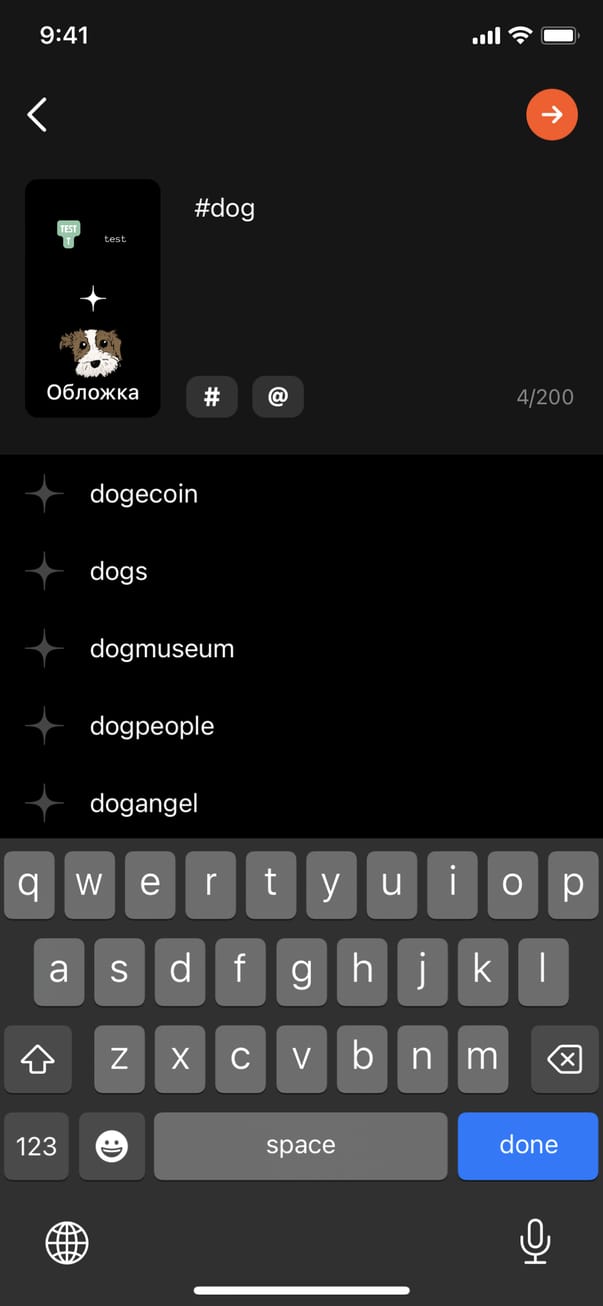Choose the dogangel hashtag suggestion
The height and width of the screenshot is (1306, 603).
coord(144,803)
